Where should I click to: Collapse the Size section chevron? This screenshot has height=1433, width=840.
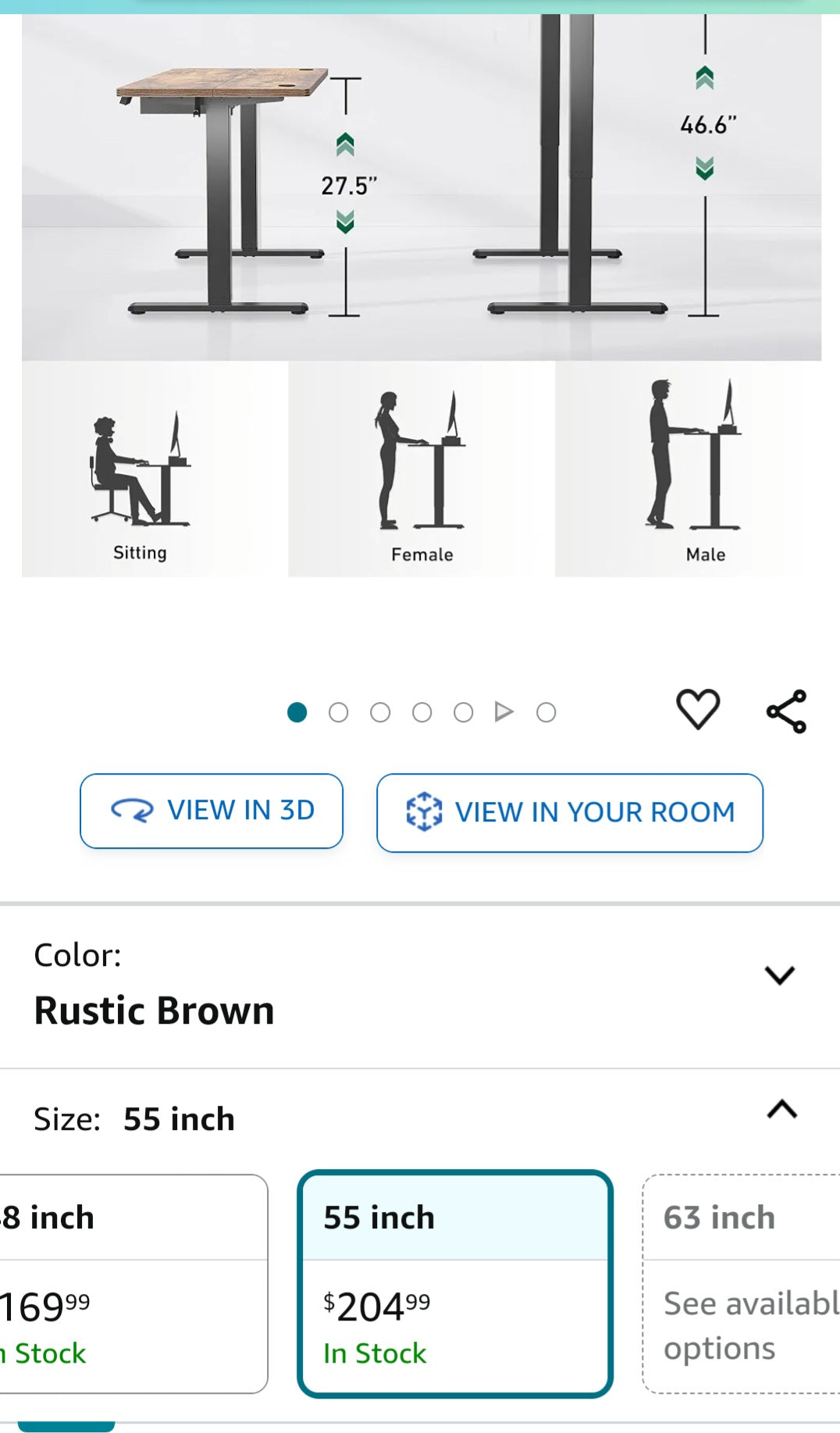point(781,1109)
